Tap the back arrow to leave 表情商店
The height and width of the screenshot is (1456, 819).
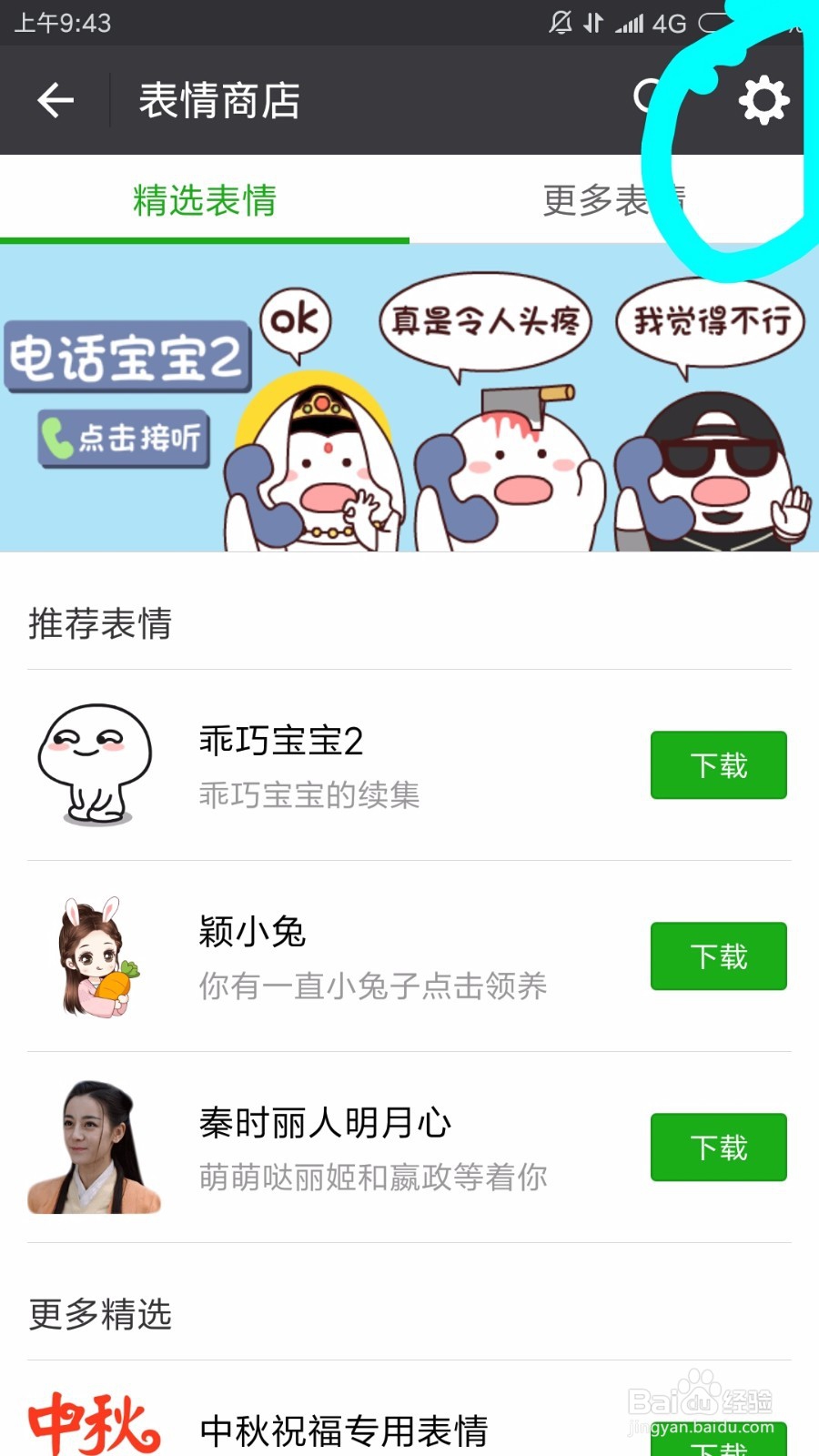pos(55,100)
